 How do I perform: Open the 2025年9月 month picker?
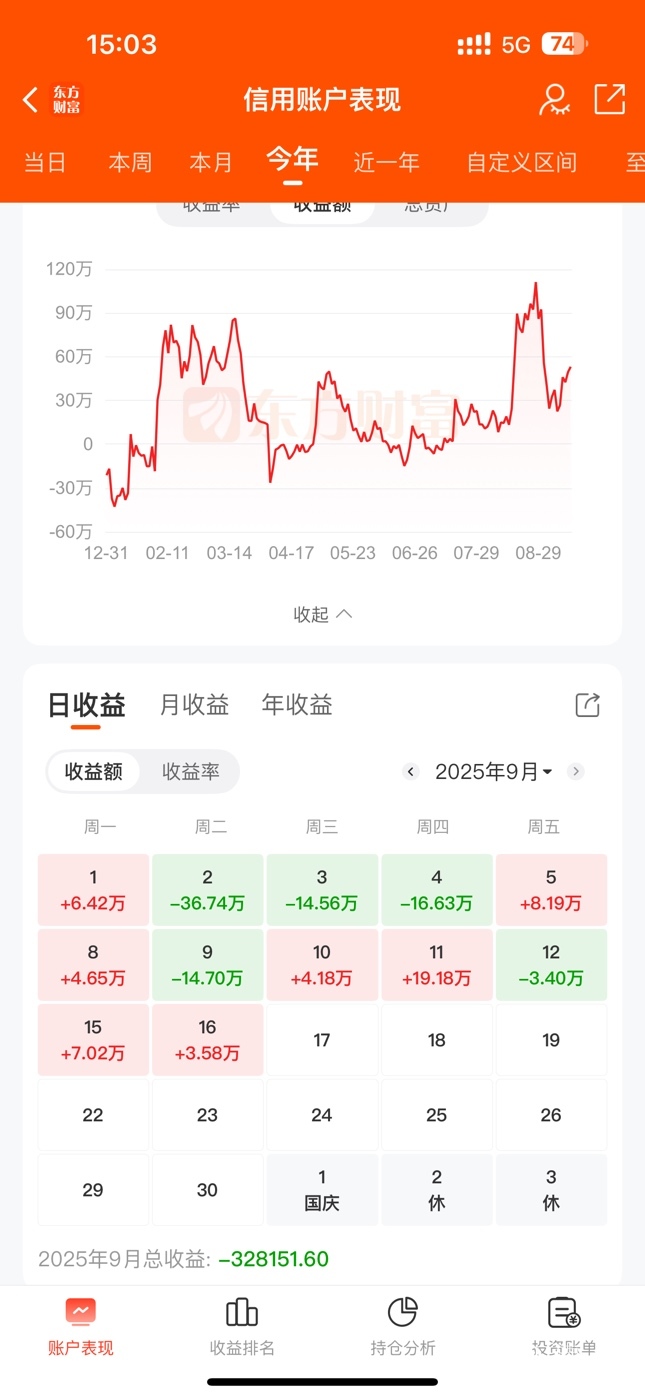point(493,771)
